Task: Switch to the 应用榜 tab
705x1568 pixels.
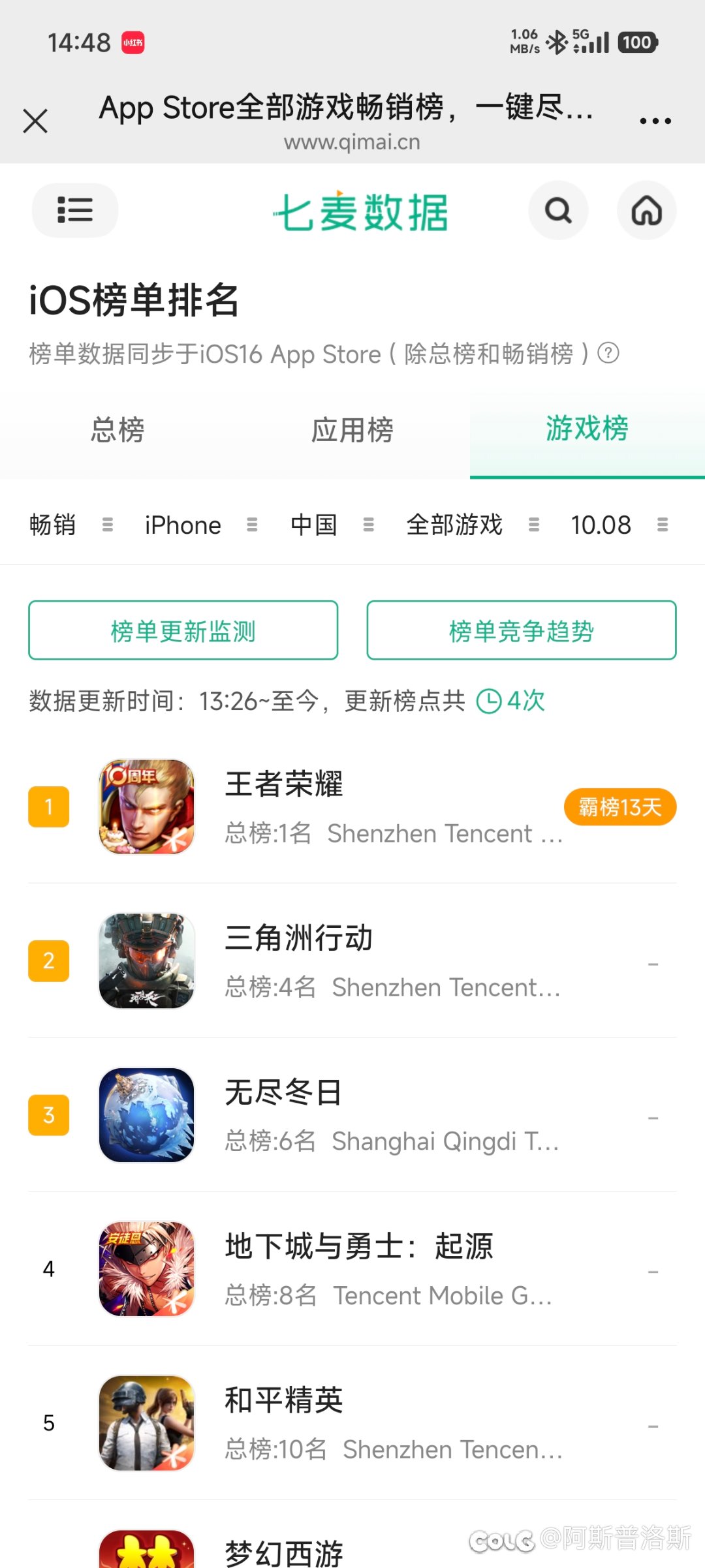Action: (352, 431)
